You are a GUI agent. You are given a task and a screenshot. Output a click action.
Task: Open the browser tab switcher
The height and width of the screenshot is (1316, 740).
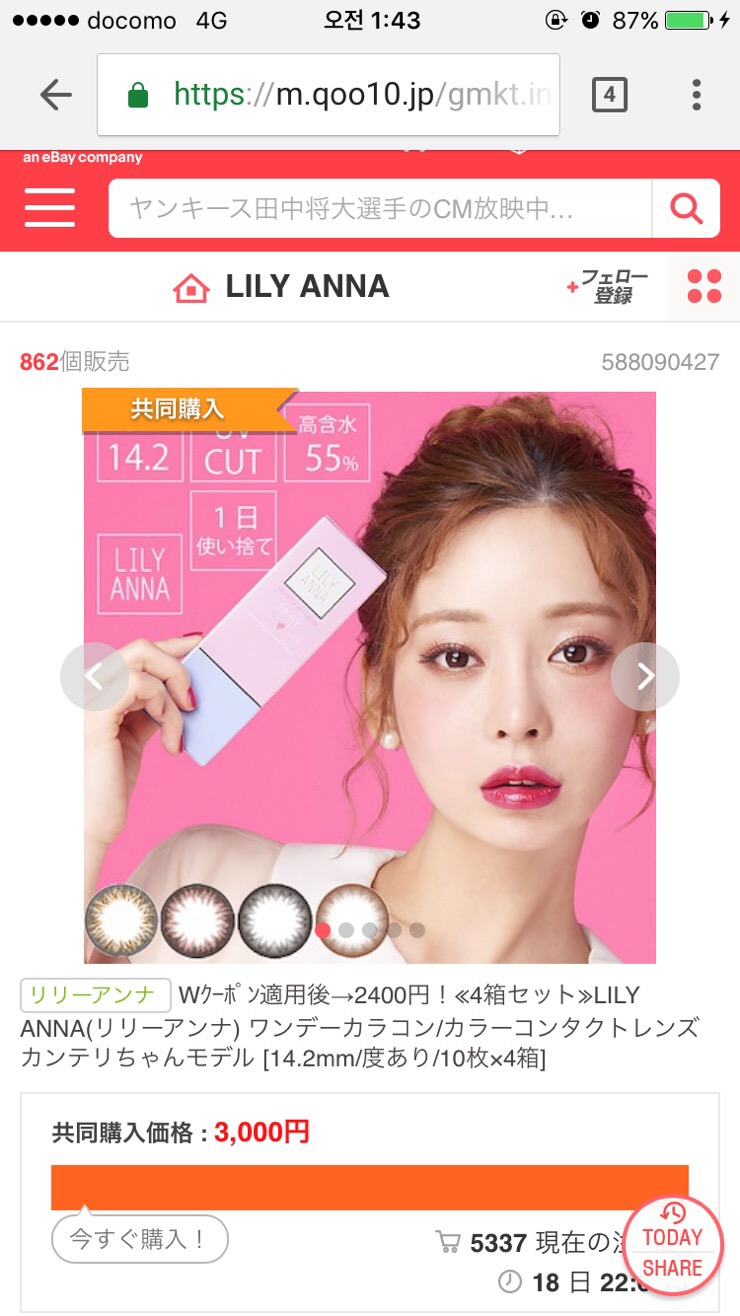pos(609,95)
